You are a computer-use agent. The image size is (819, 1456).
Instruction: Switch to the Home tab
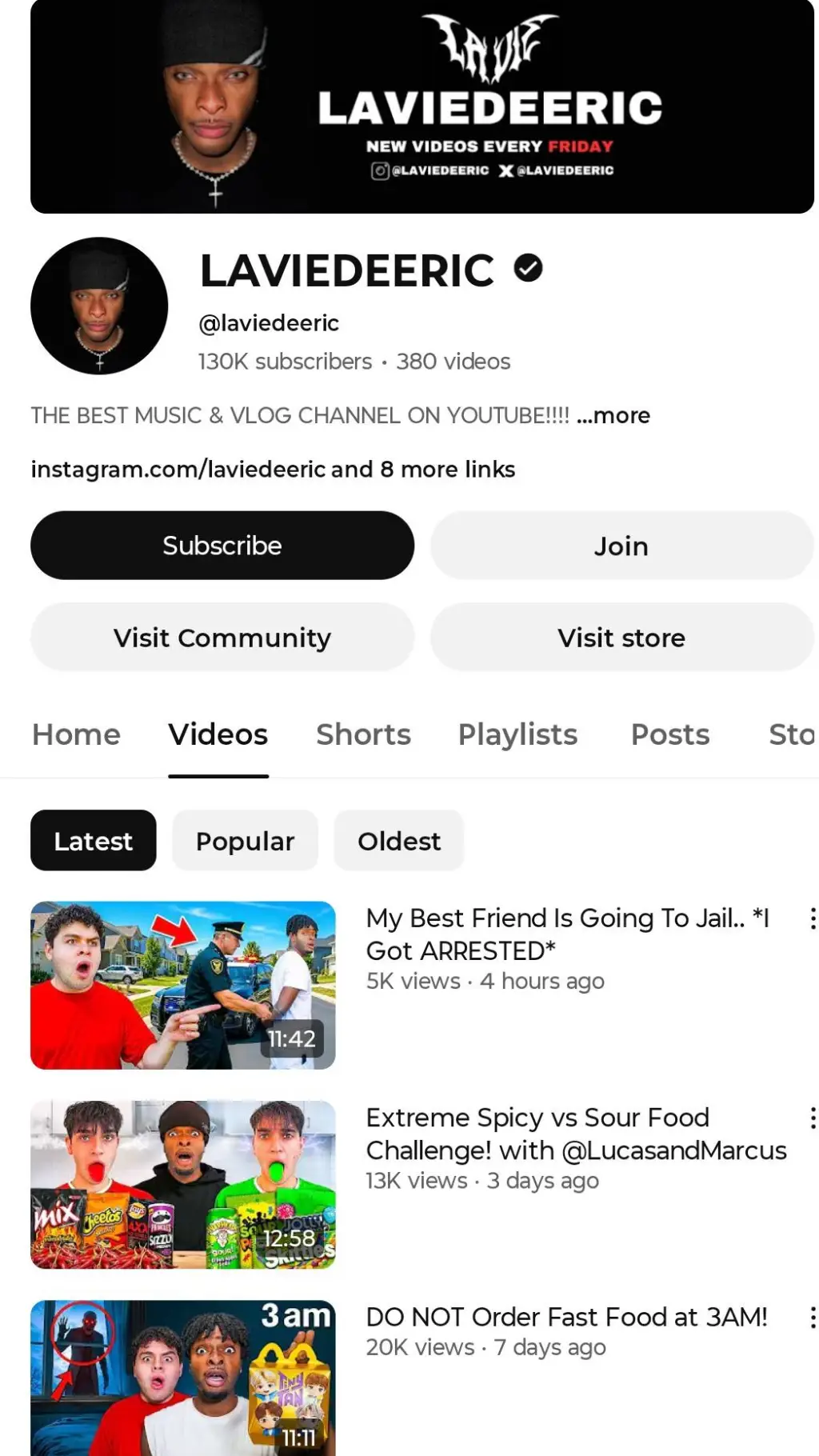pos(76,734)
